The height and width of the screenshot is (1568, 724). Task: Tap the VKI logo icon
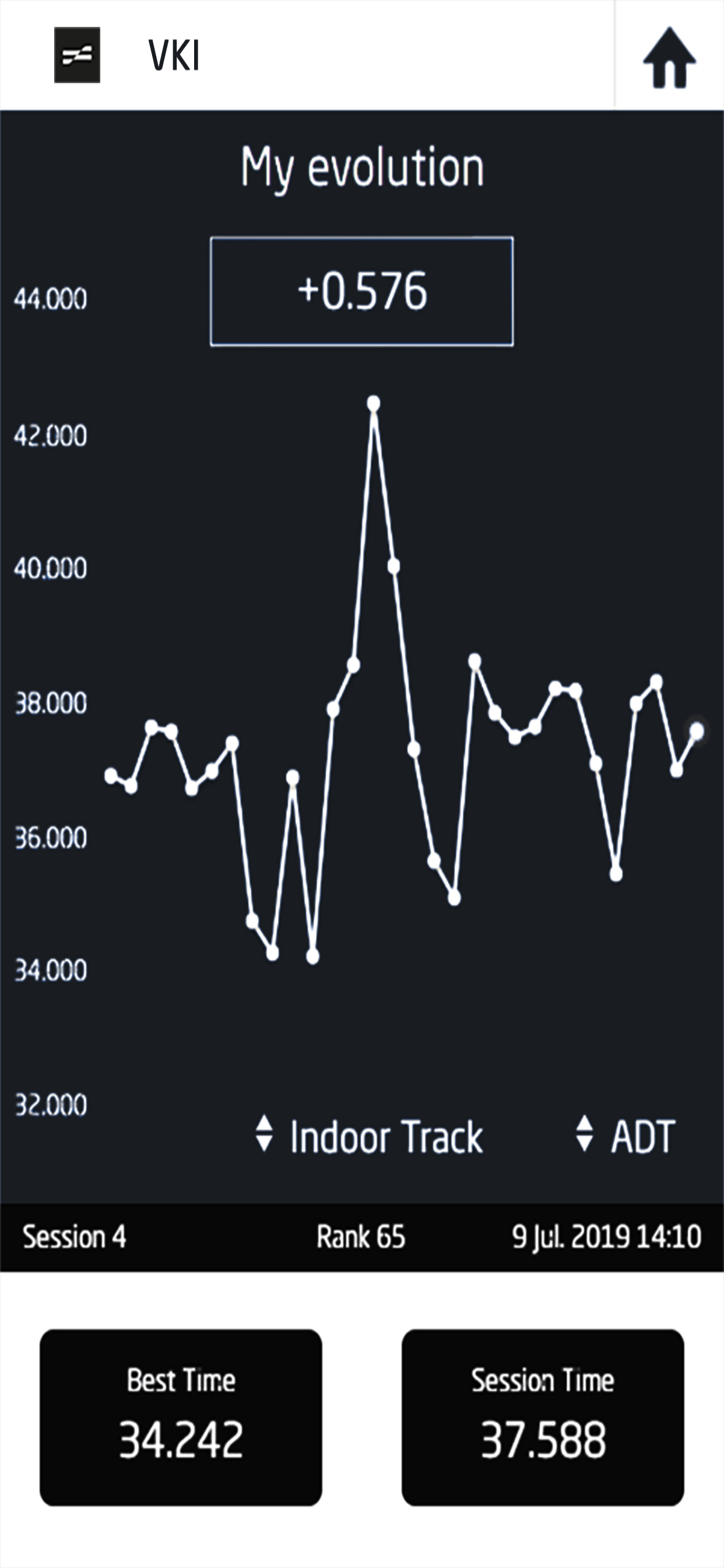pyautogui.click(x=78, y=55)
